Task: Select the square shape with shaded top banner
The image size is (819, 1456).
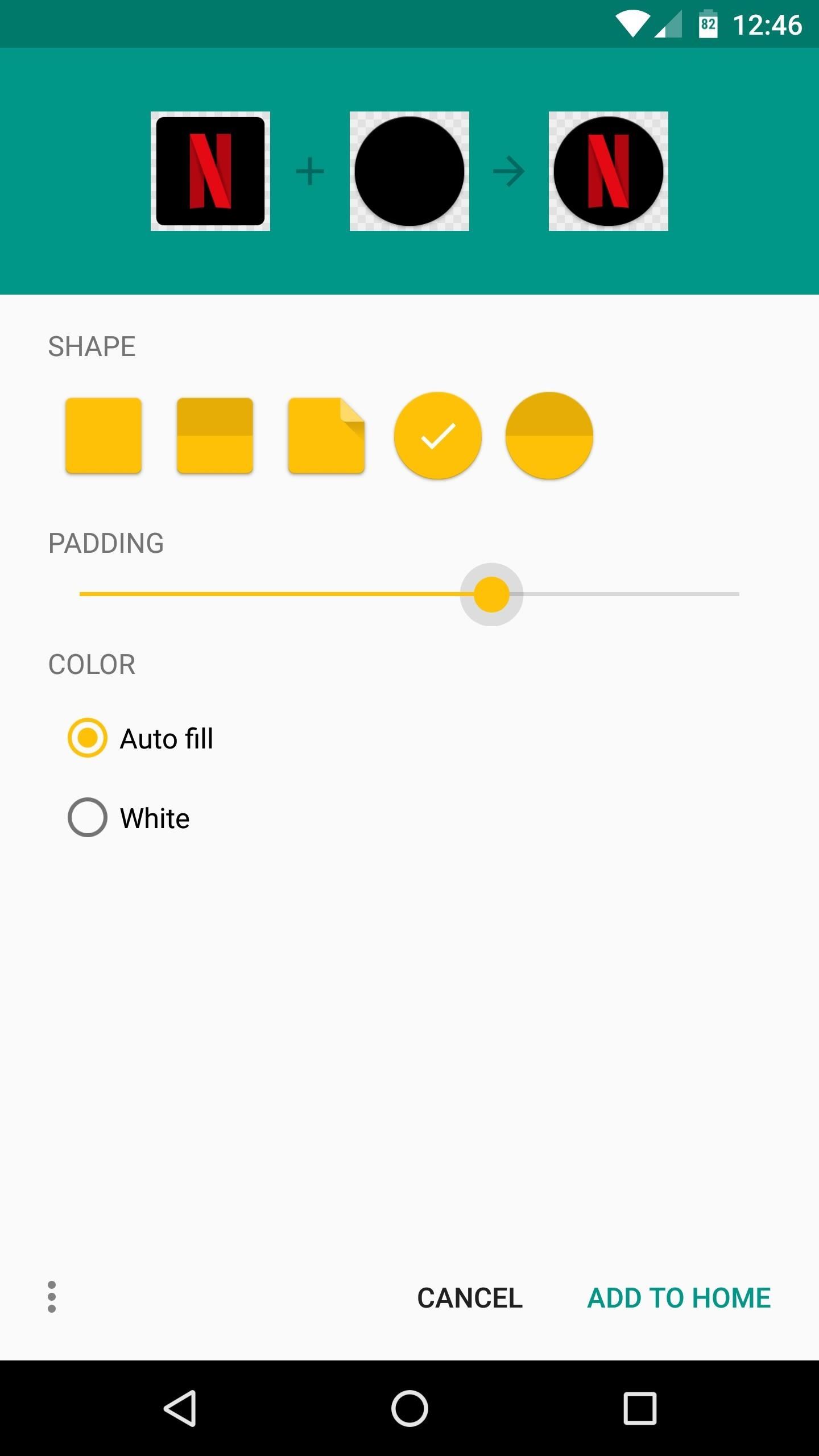Action: click(x=215, y=436)
